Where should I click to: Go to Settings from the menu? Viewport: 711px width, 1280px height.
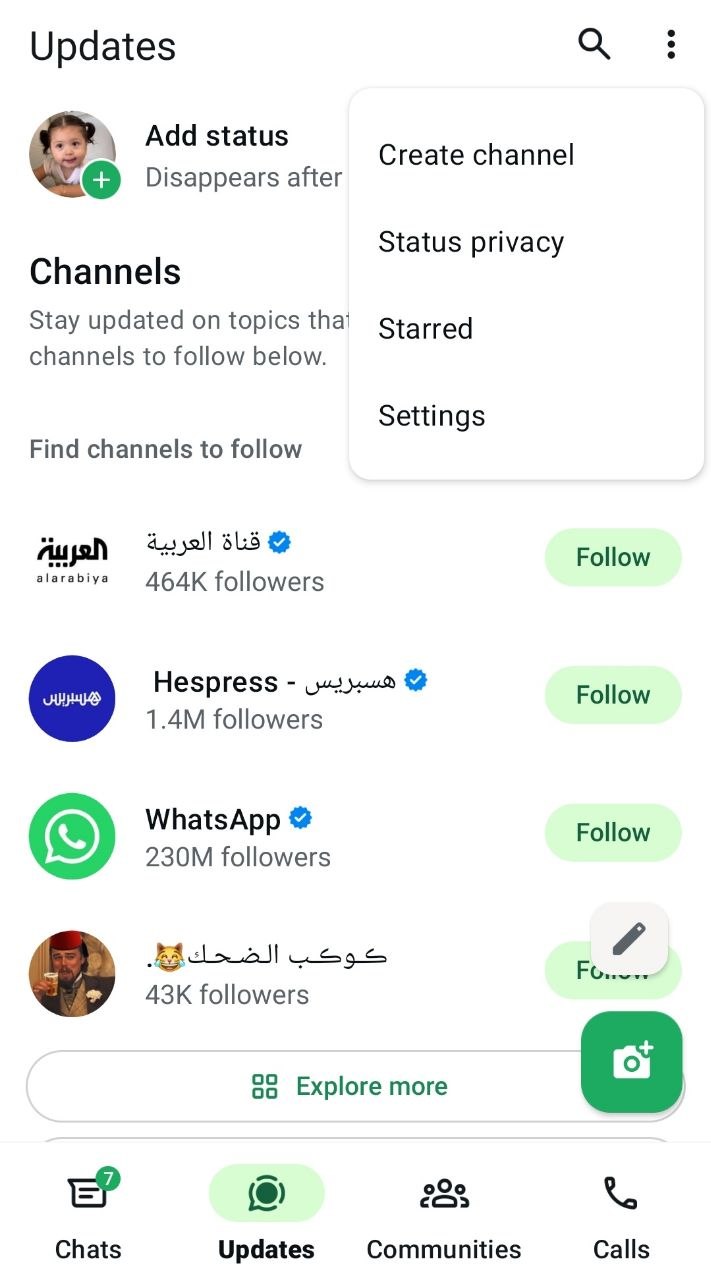pyautogui.click(x=431, y=416)
